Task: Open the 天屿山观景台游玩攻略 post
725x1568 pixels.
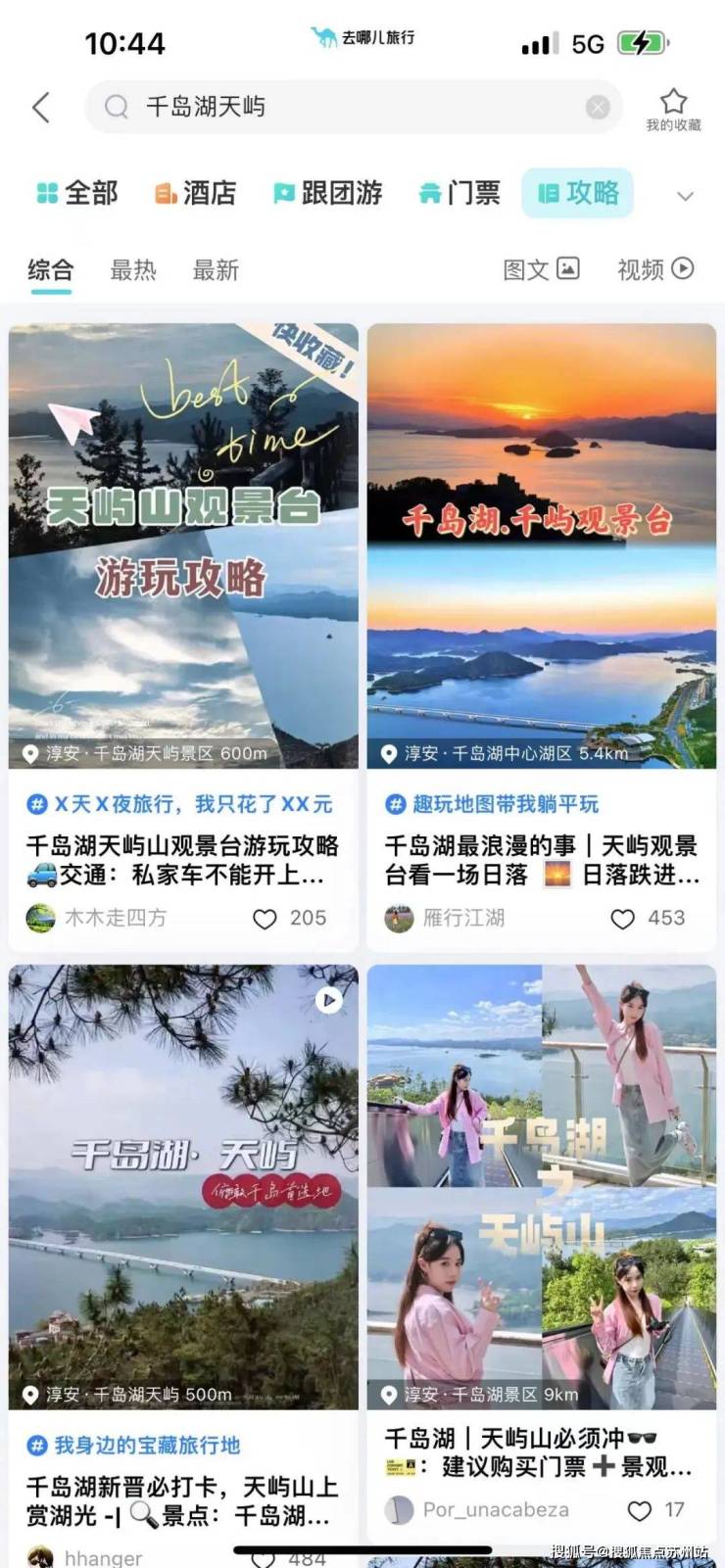Action: pos(183,546)
